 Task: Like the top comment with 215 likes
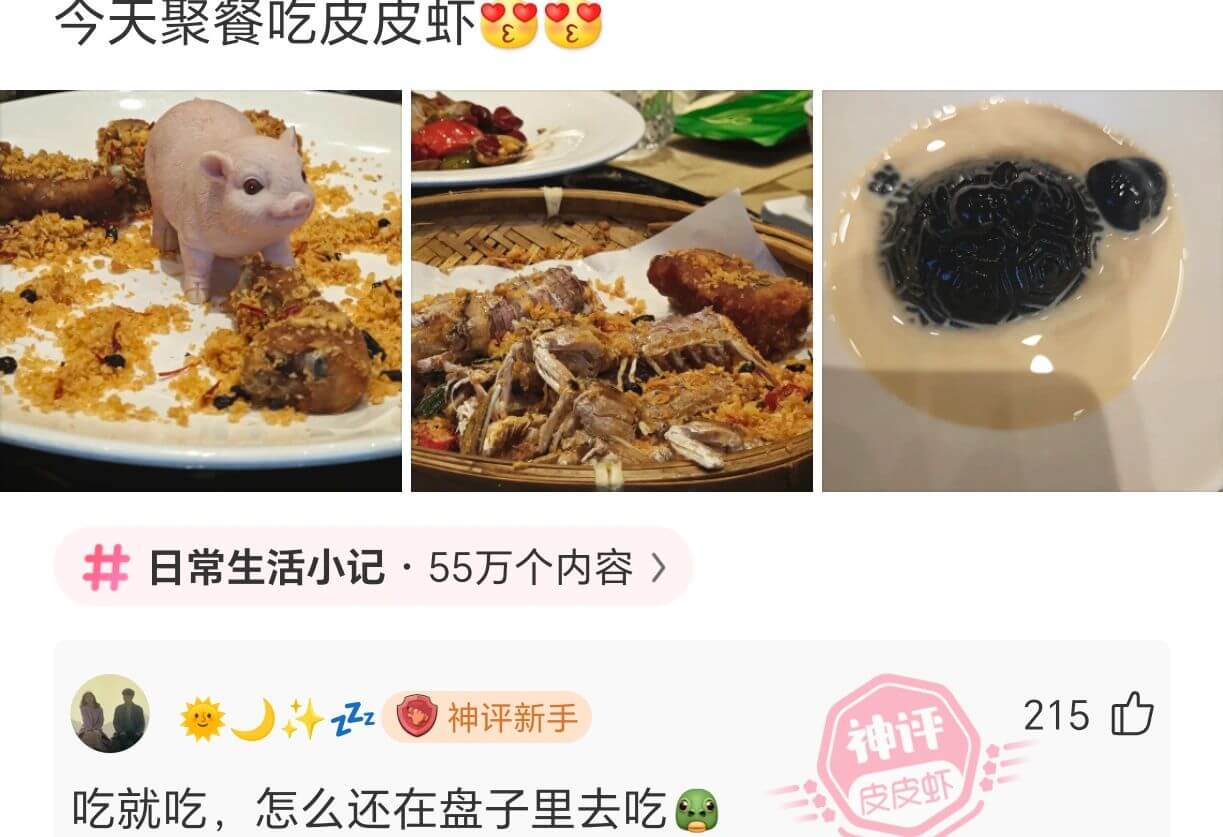point(1133,716)
